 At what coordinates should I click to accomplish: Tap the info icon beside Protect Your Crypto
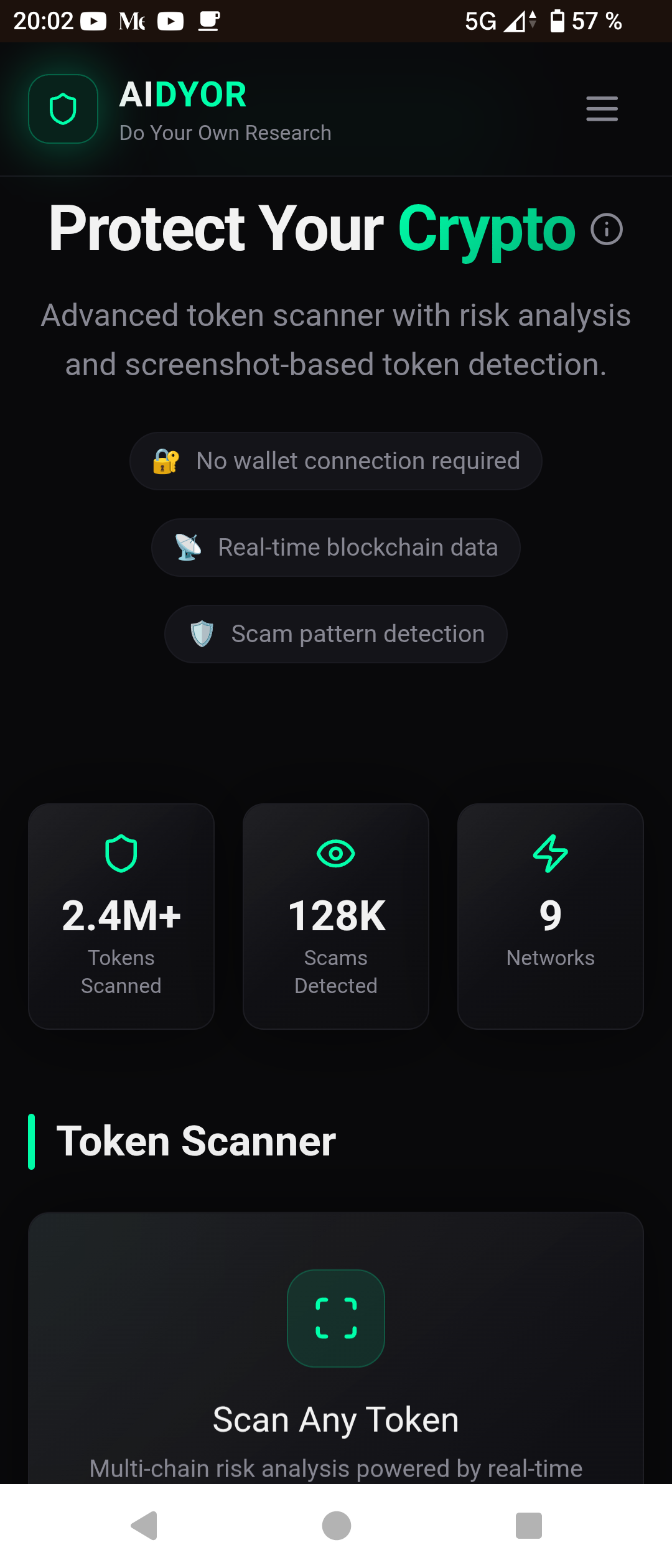click(607, 229)
